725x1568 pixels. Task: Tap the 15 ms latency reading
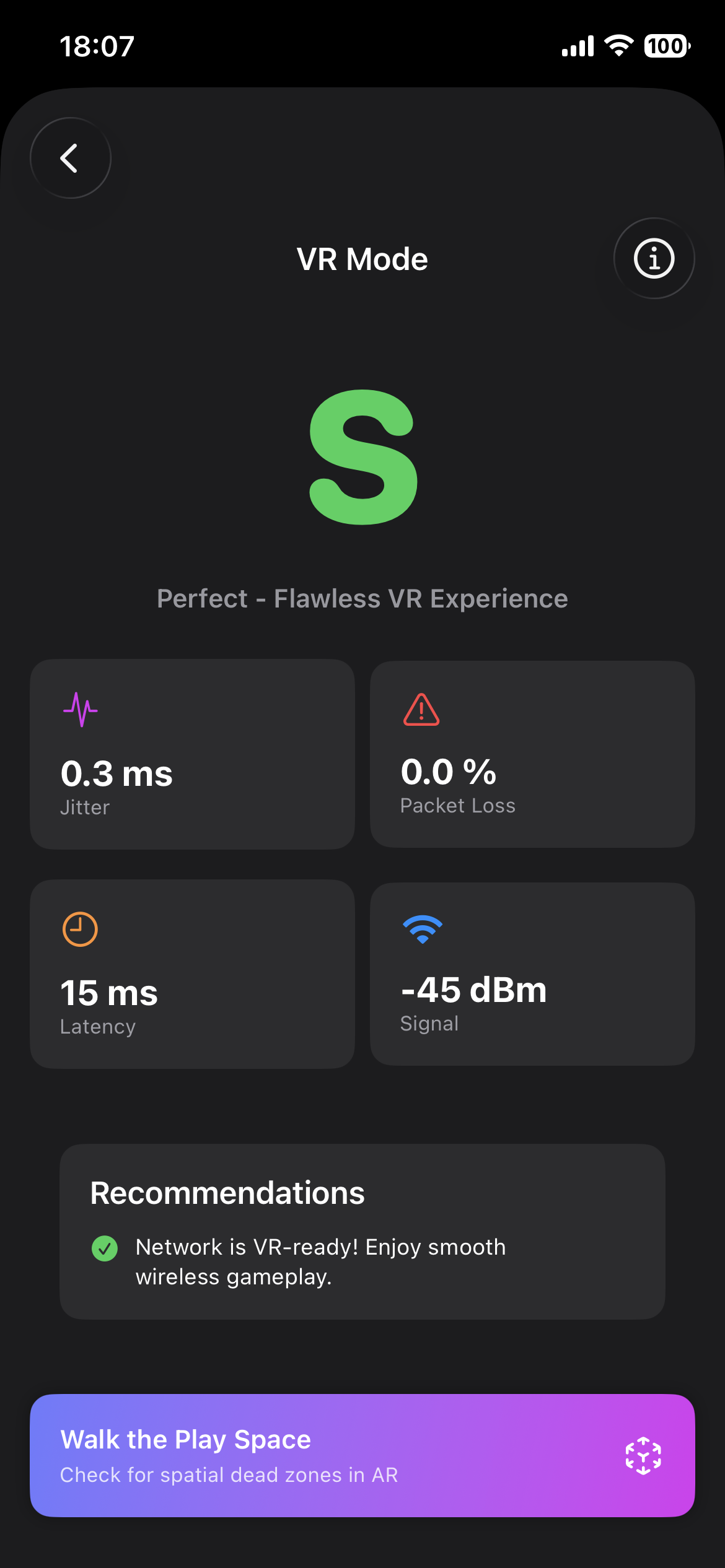point(109,991)
